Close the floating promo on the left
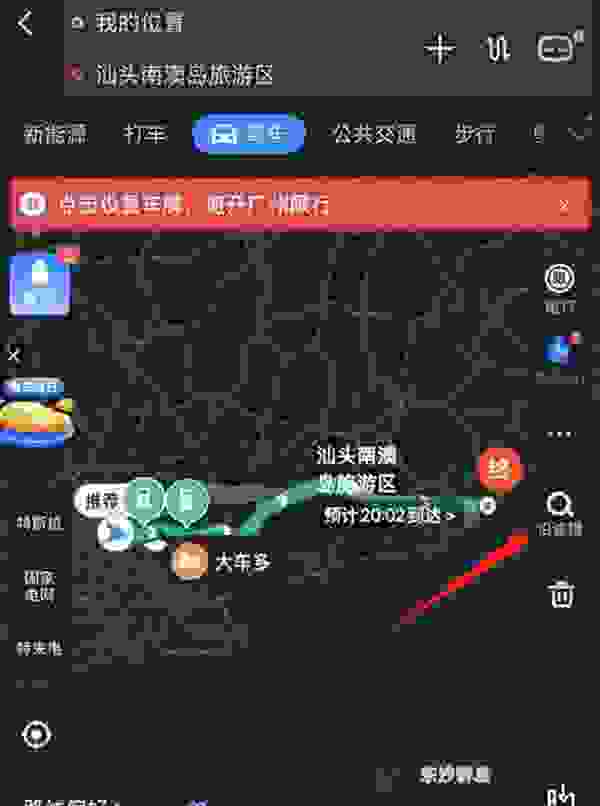 click(x=14, y=354)
